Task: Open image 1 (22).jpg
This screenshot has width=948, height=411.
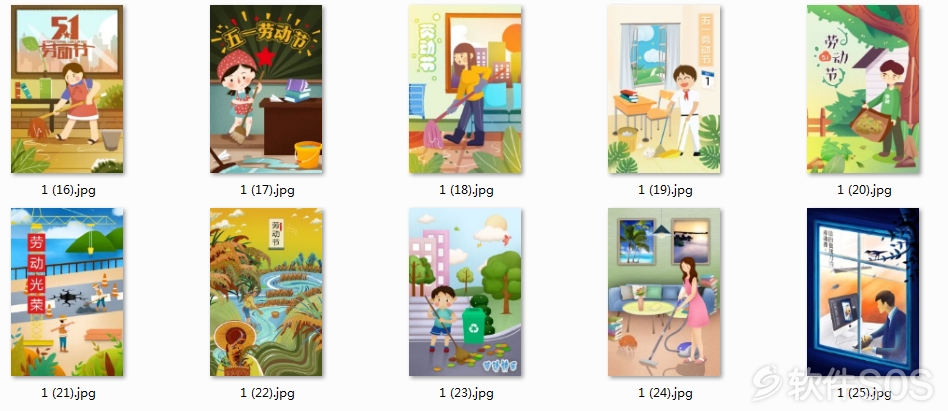Action: [266, 292]
